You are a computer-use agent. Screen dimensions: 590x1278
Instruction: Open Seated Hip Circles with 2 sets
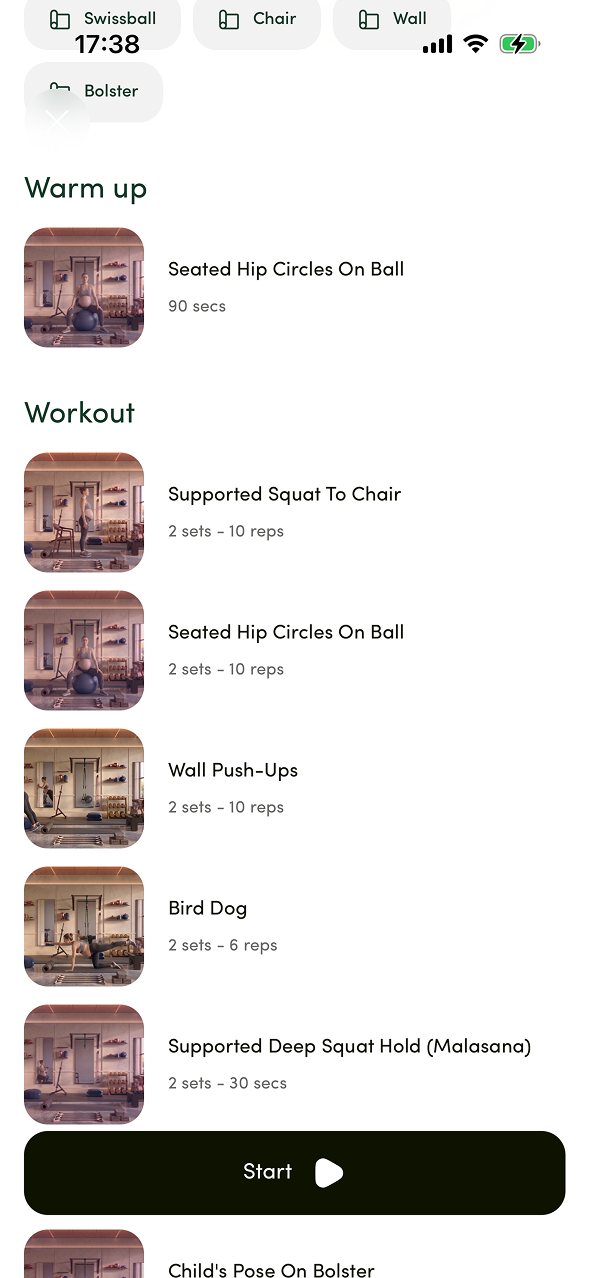click(295, 651)
